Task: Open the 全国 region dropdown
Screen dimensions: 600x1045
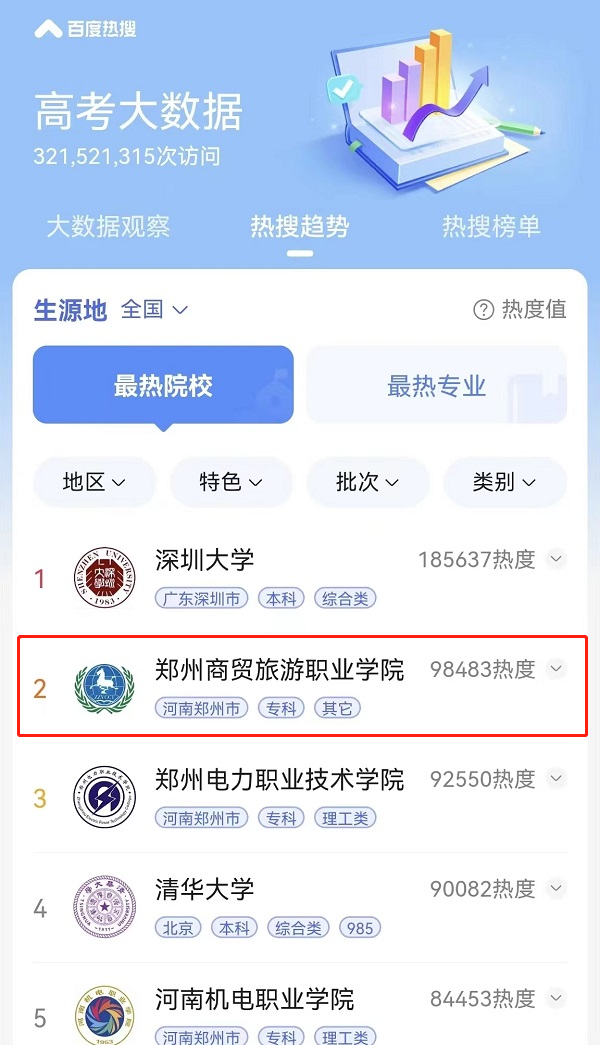Action: [x=154, y=310]
